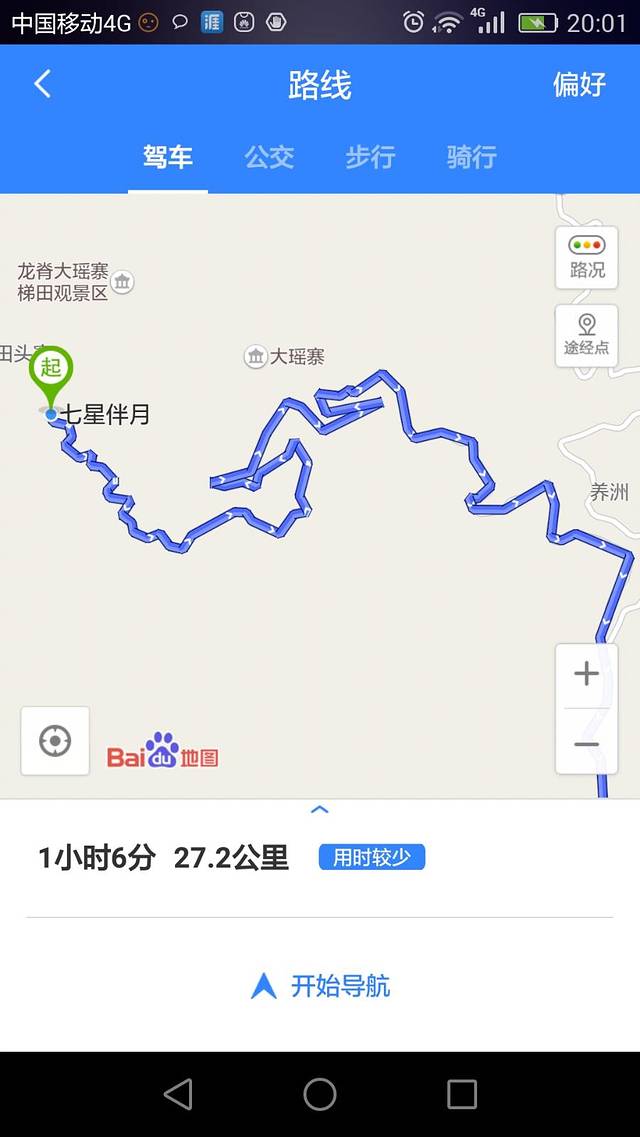
Task: Start navigation with 开始导航
Action: tap(320, 986)
